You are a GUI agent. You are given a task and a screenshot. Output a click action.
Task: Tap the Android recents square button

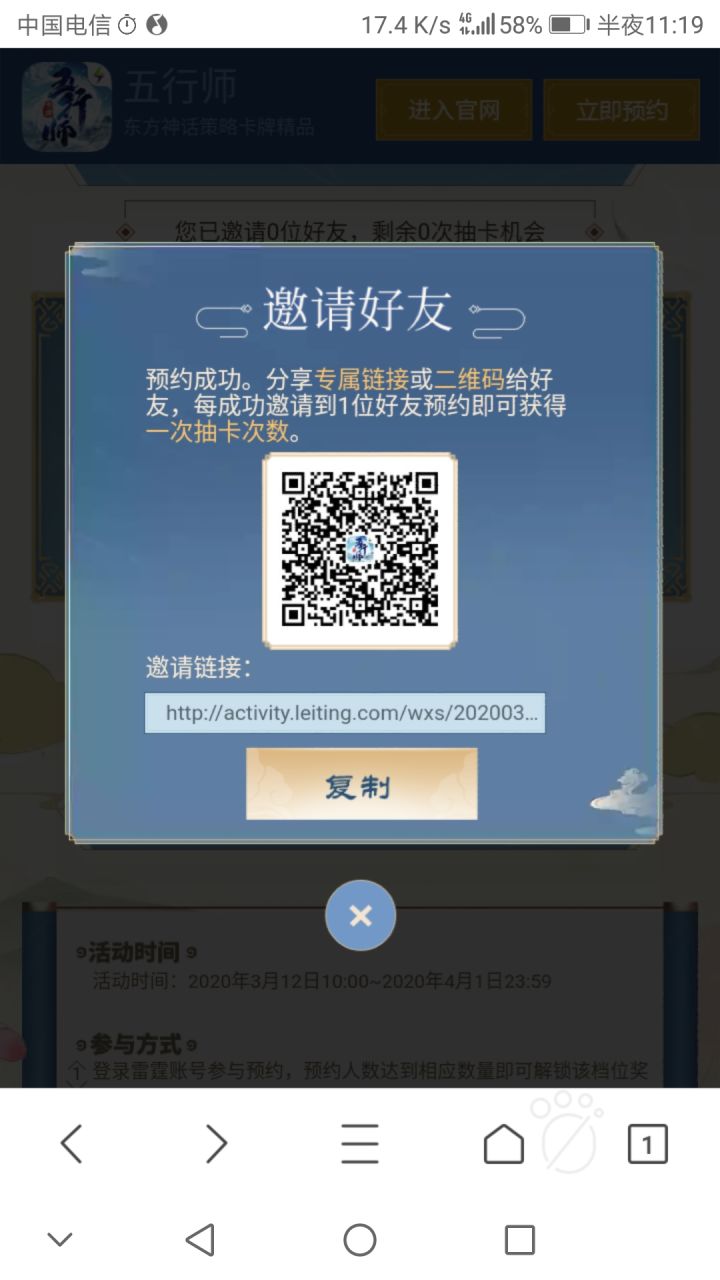coord(519,1240)
